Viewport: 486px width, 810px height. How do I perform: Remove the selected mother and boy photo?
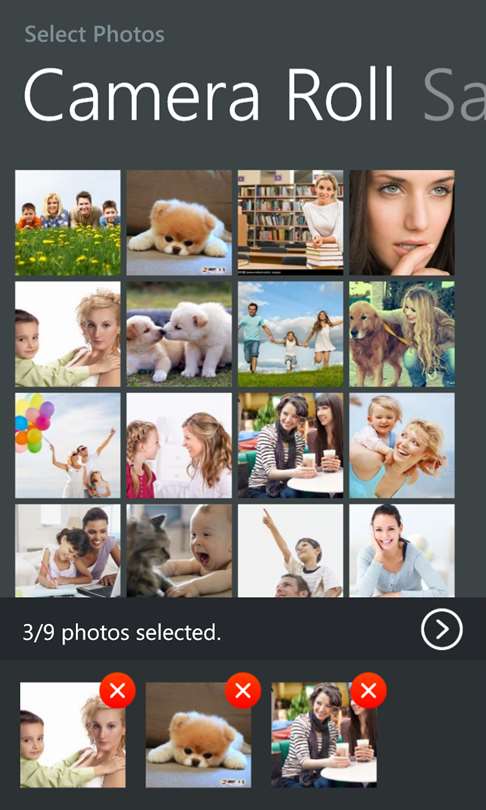pos(118,690)
